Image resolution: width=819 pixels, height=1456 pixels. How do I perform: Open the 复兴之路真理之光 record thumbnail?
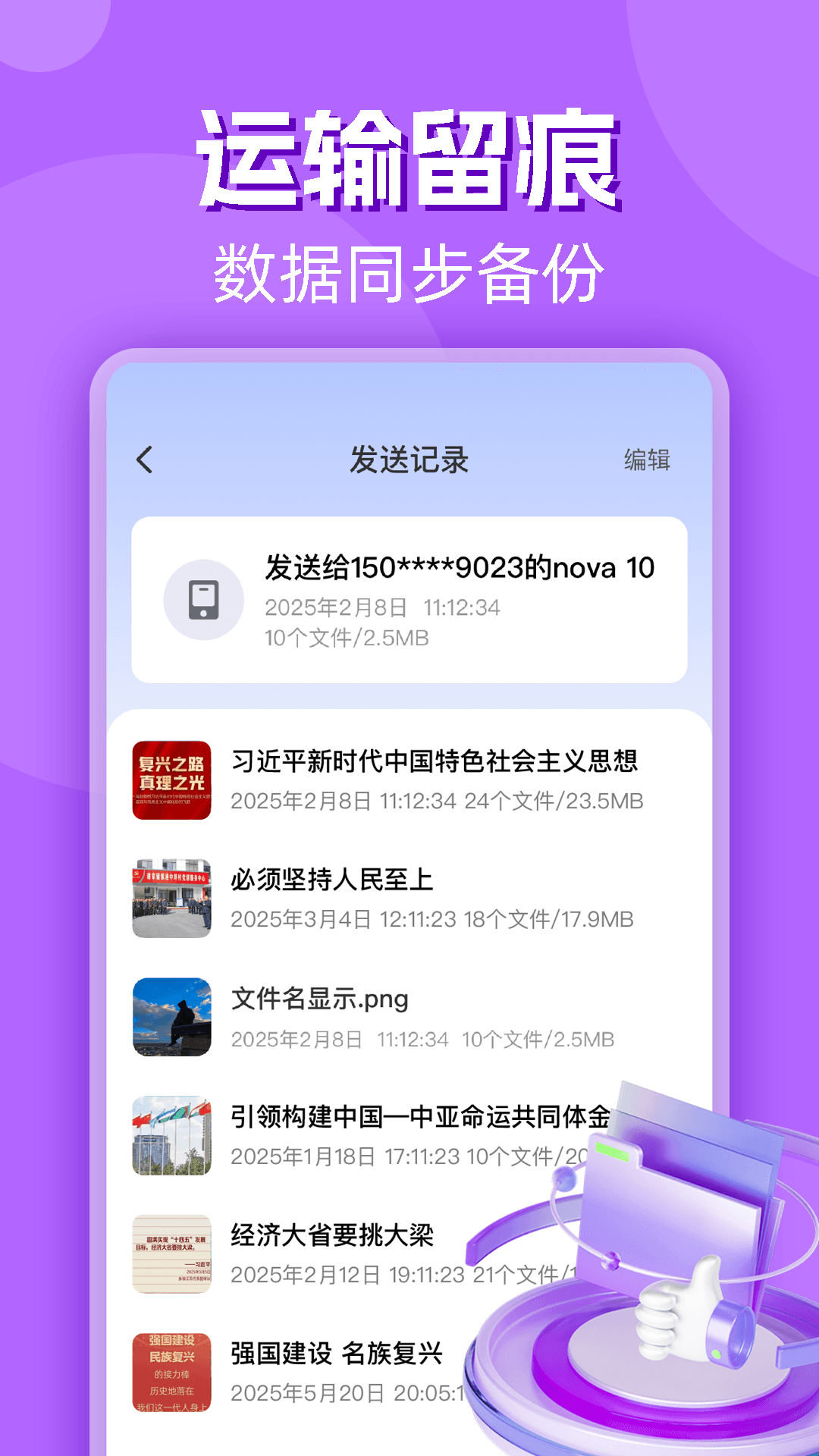point(171,785)
